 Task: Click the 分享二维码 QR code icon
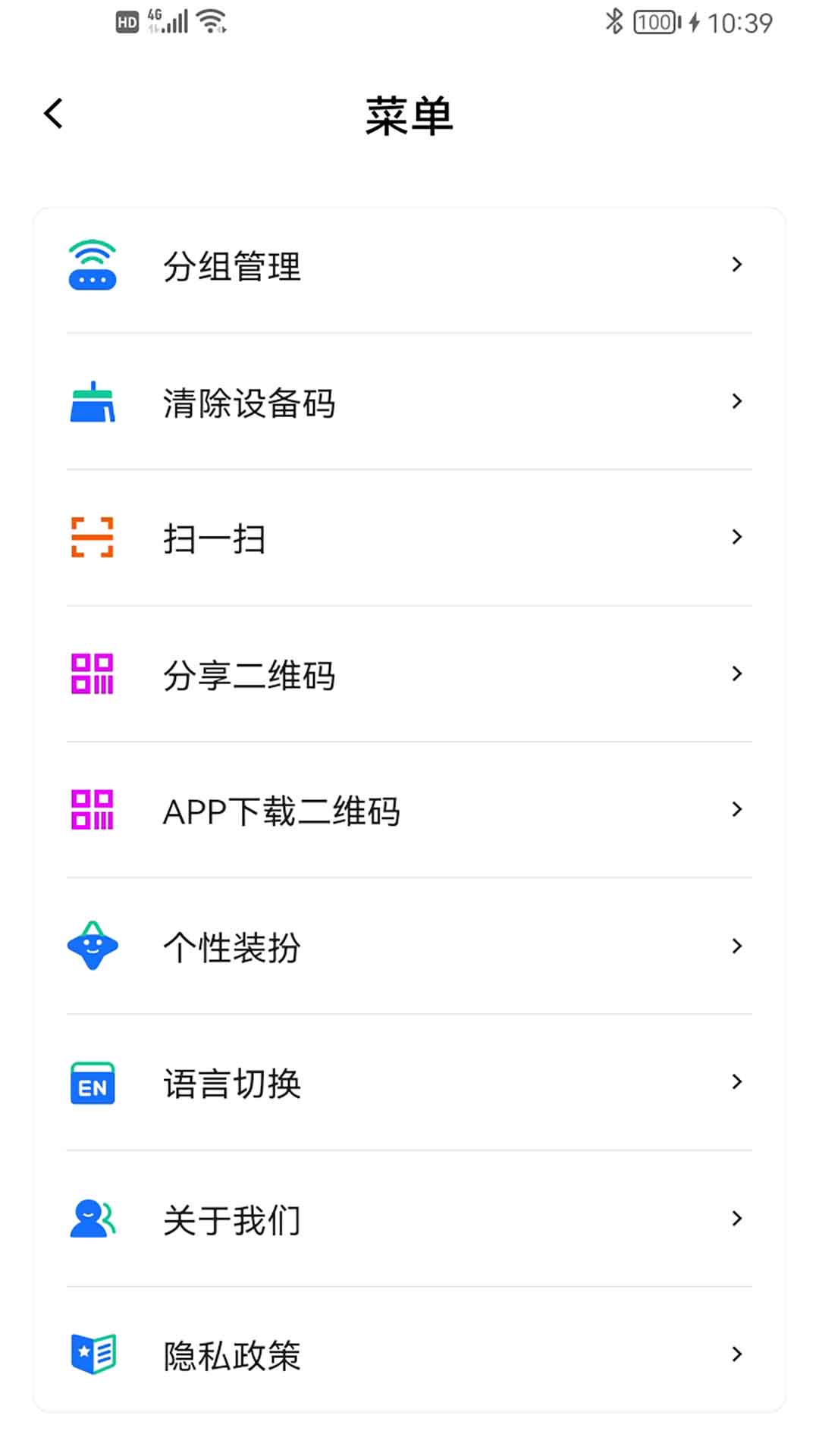click(92, 673)
